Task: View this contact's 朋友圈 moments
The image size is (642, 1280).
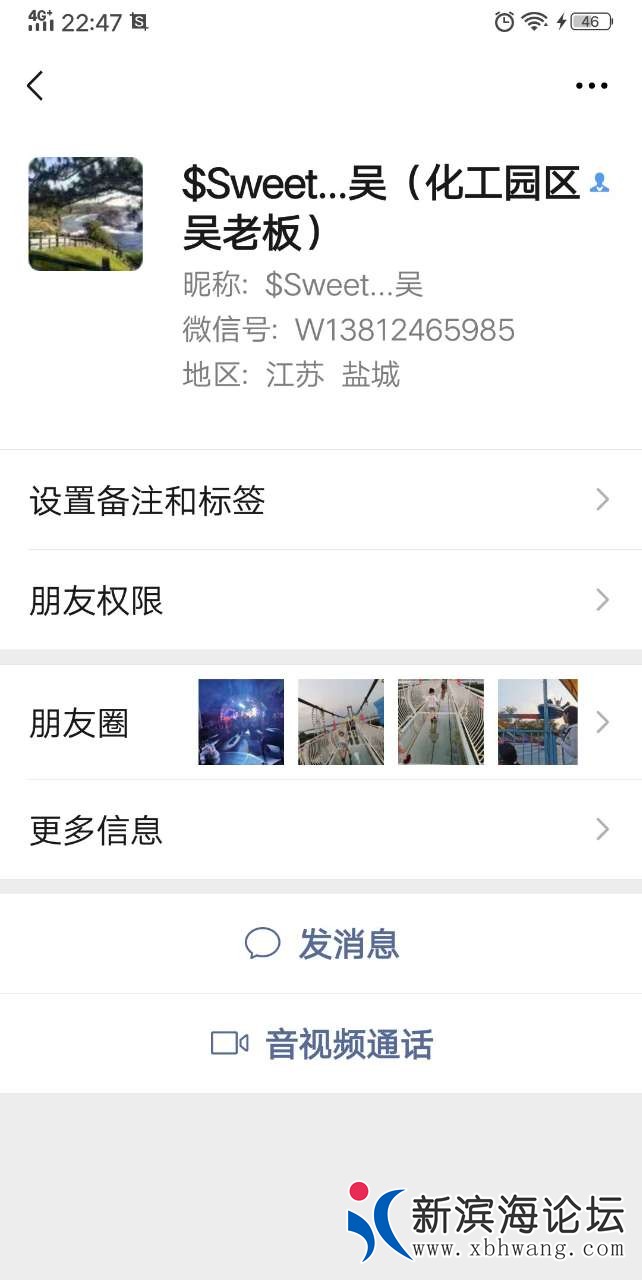Action: click(320, 723)
